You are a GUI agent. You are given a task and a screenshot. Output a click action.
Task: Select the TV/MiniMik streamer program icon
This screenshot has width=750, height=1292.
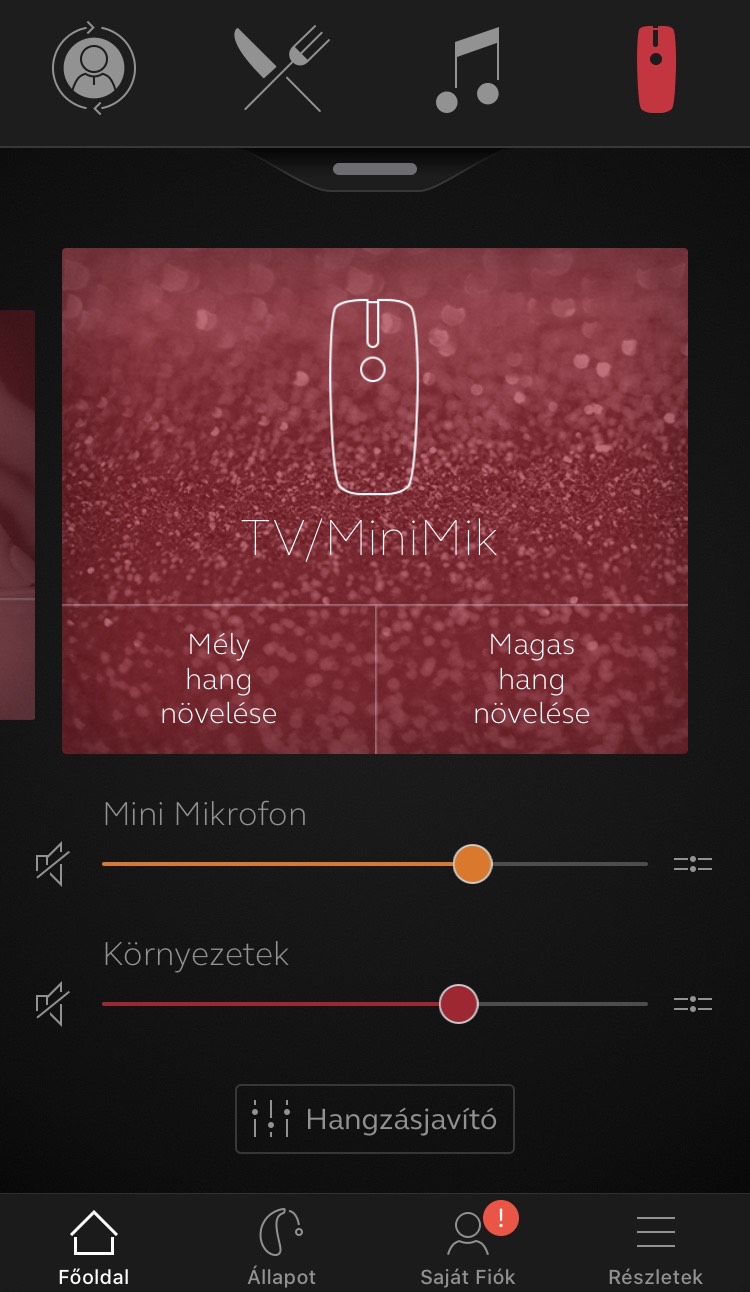click(x=656, y=69)
